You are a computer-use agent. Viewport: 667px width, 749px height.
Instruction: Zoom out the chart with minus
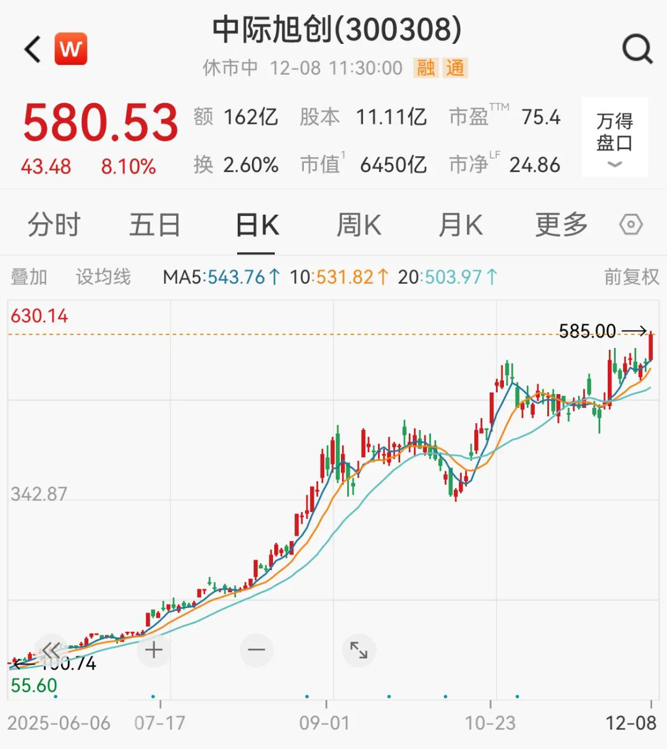tap(257, 650)
